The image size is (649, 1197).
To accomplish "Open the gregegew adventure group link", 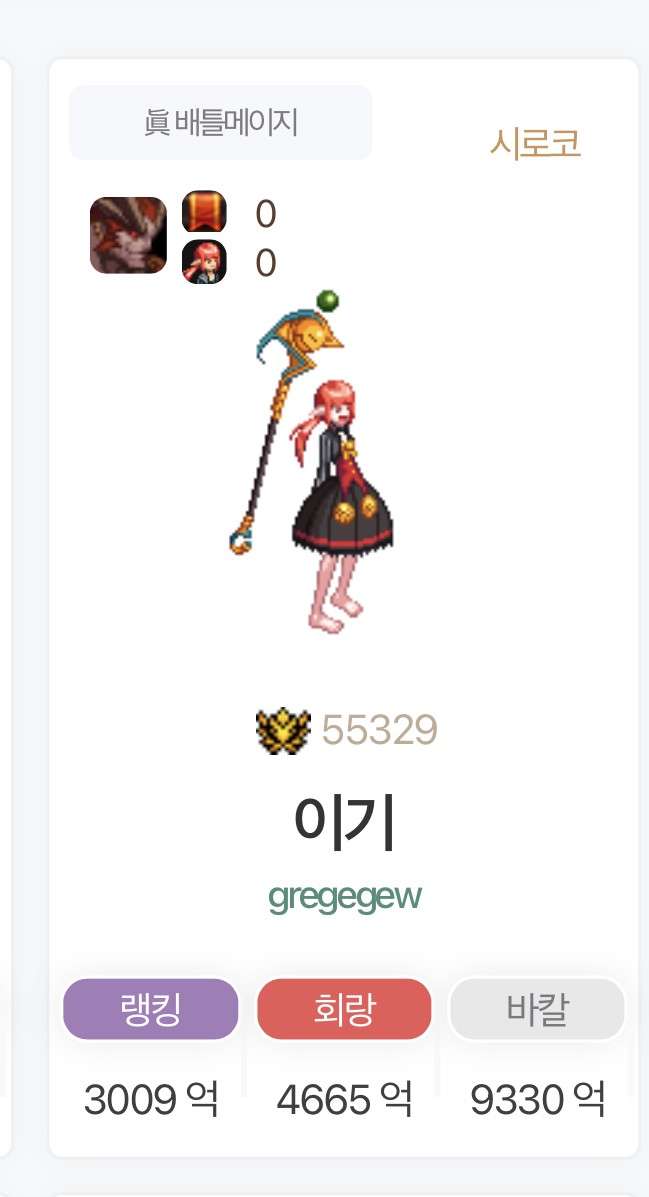I will point(344,897).
